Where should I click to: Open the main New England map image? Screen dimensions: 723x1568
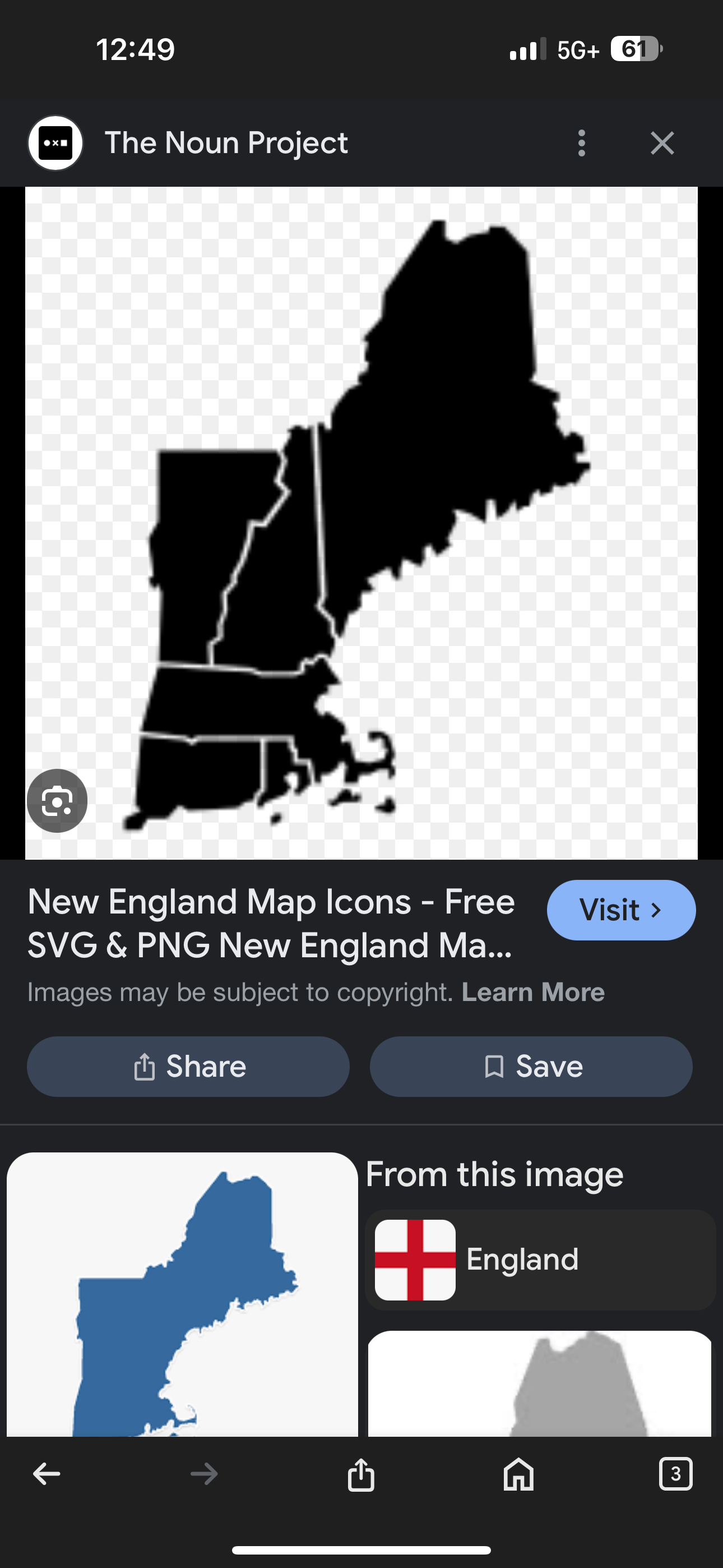tap(361, 523)
